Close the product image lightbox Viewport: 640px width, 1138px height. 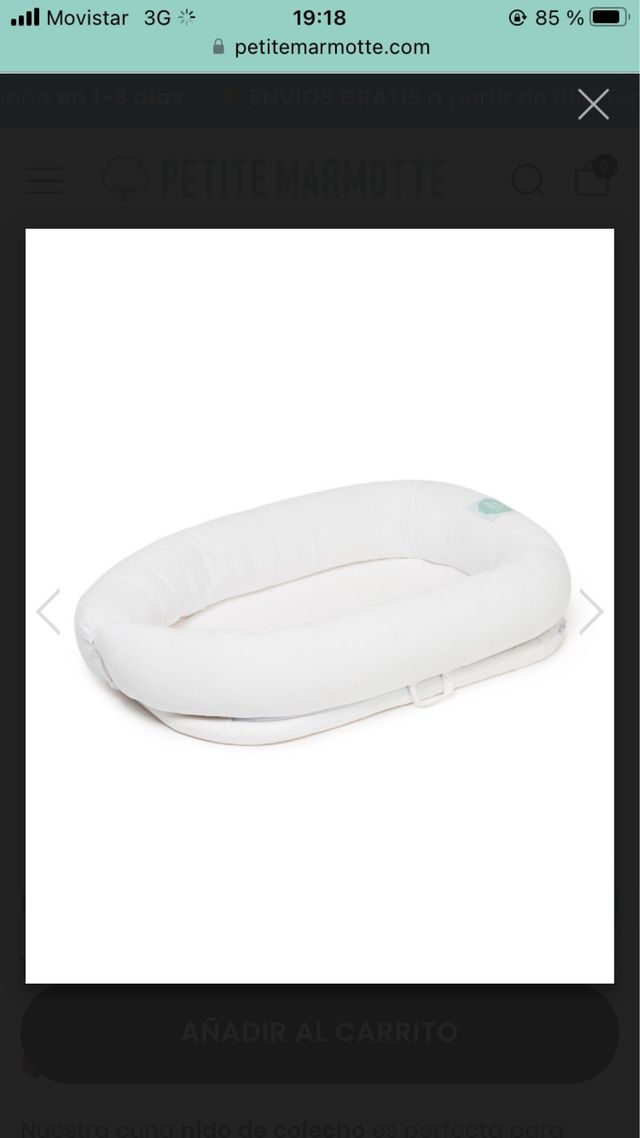(593, 104)
